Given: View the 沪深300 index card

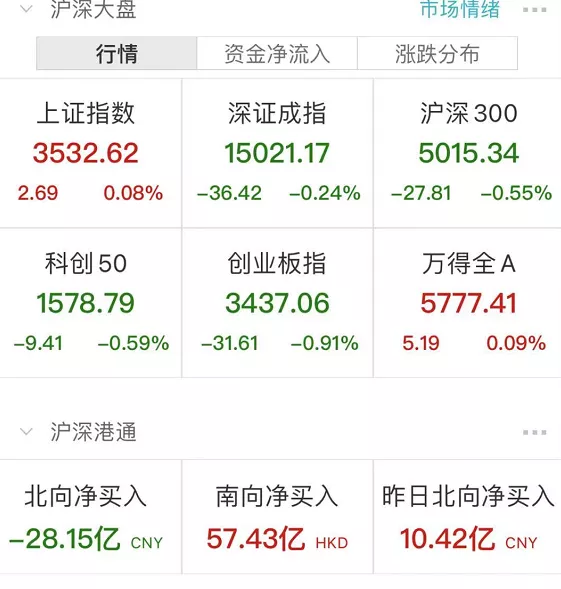Looking at the screenshot, I should [x=467, y=153].
